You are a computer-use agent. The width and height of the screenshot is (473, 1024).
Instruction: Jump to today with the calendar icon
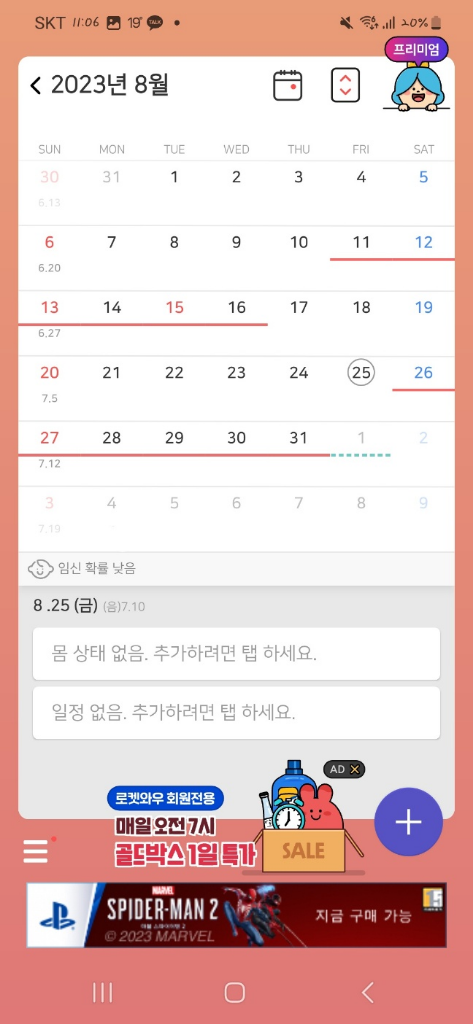tap(287, 86)
